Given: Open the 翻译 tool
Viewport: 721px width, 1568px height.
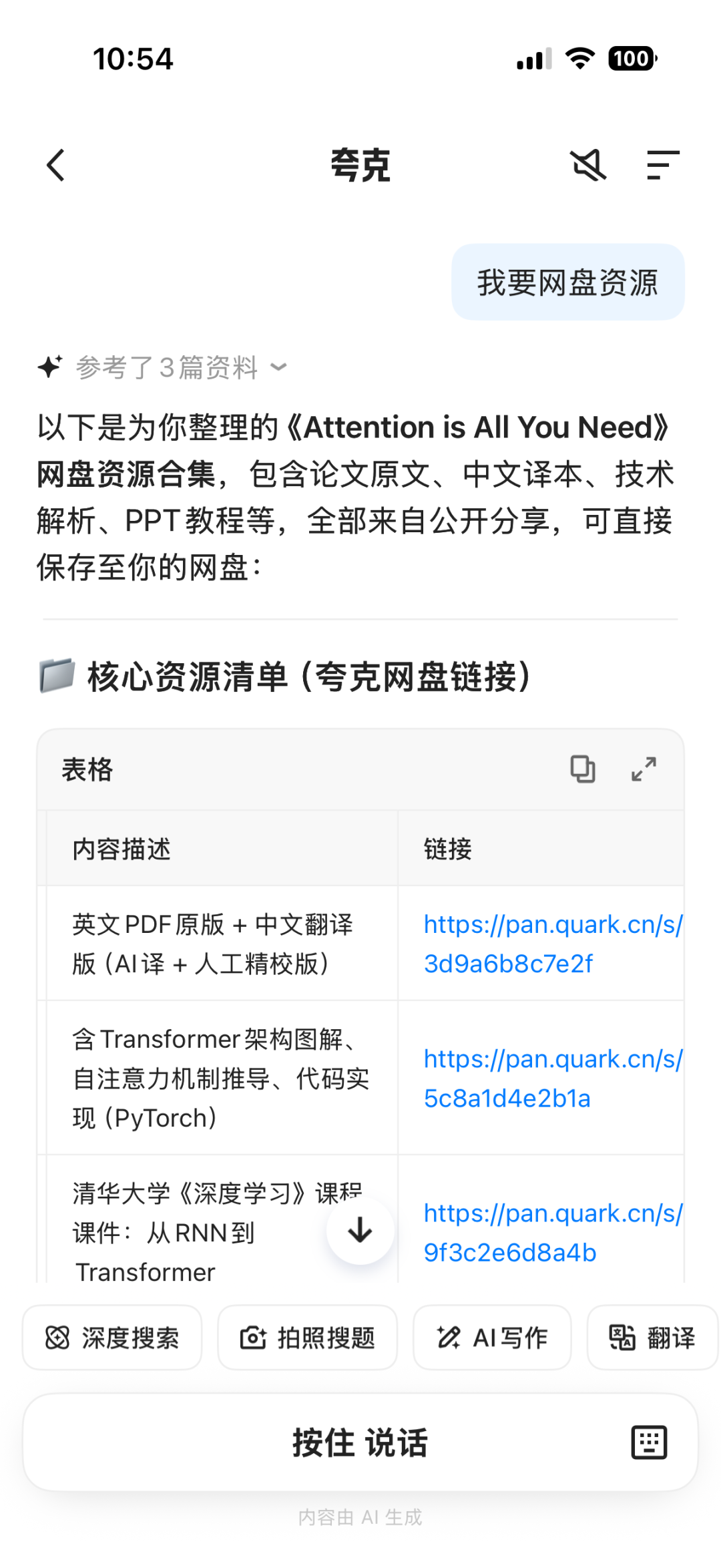Looking at the screenshot, I should coord(652,1338).
